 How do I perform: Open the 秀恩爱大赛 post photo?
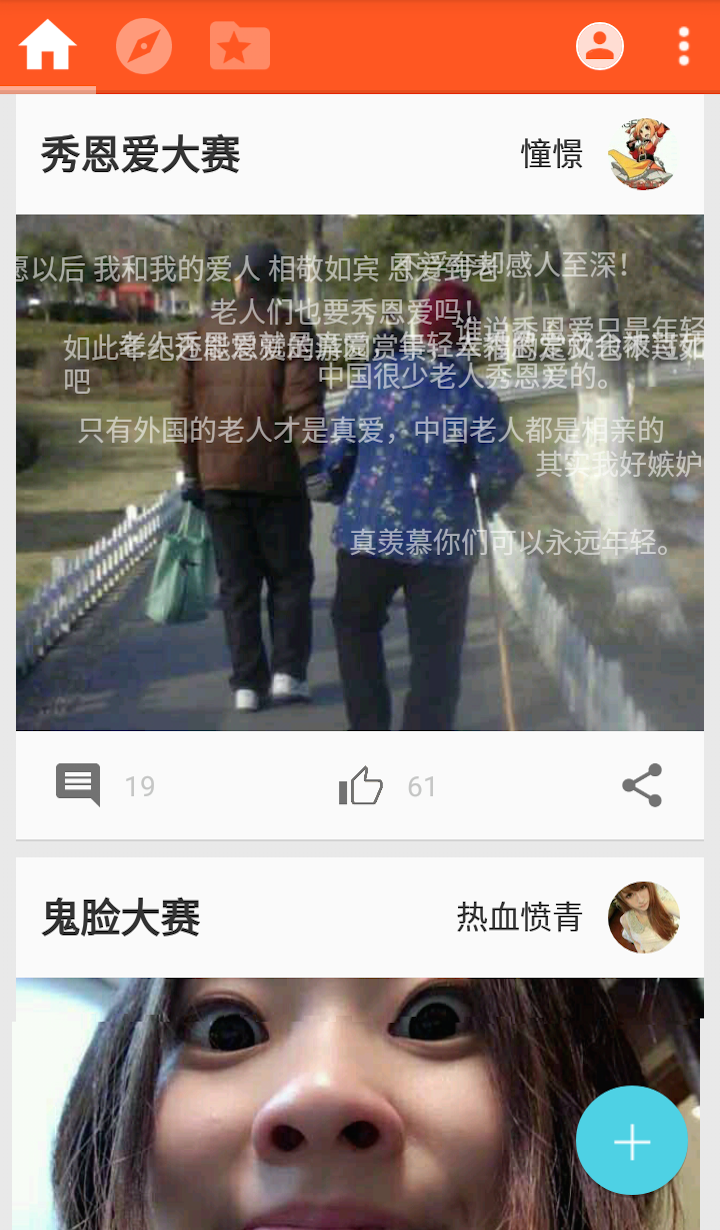pos(360,472)
